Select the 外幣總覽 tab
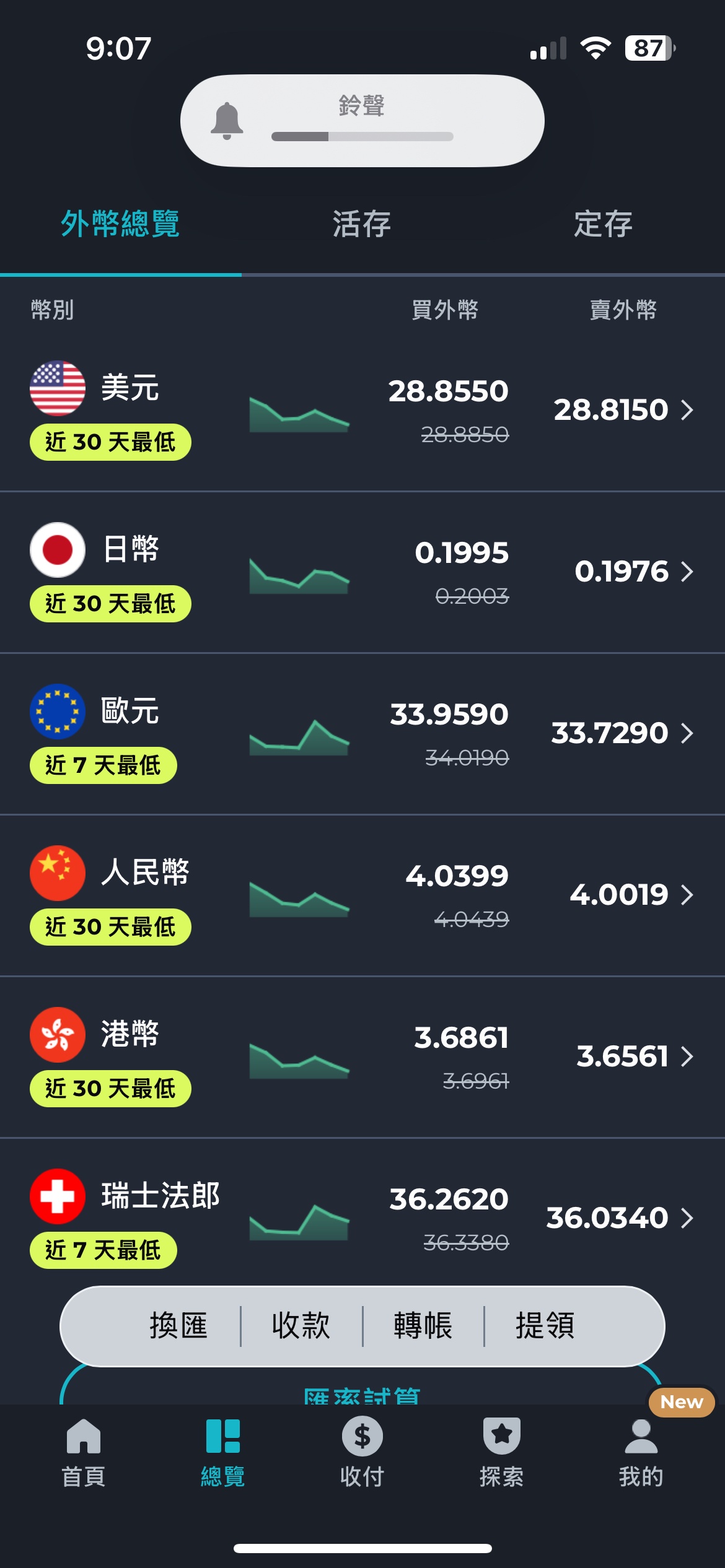Image resolution: width=725 pixels, height=1568 pixels. (x=120, y=224)
